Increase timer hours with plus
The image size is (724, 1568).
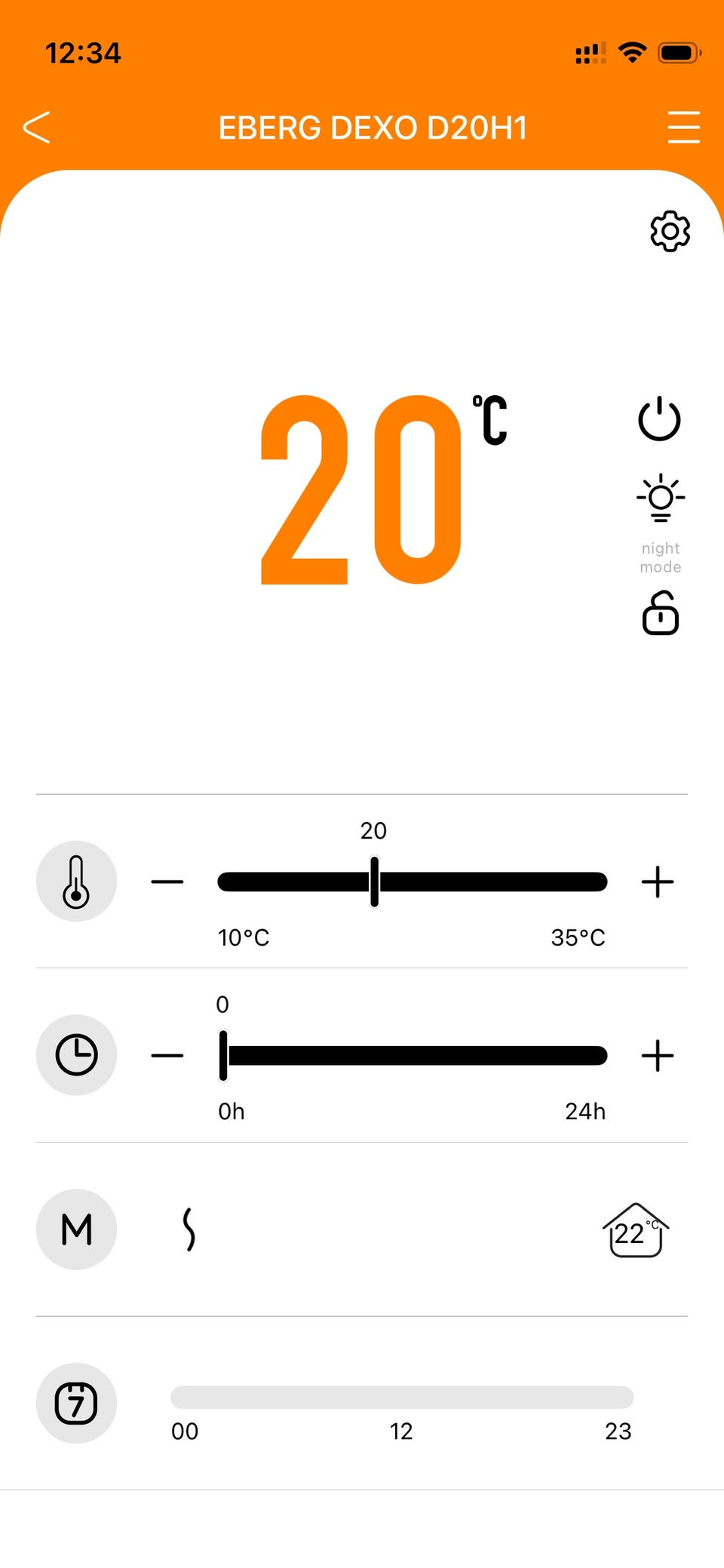pos(658,1055)
